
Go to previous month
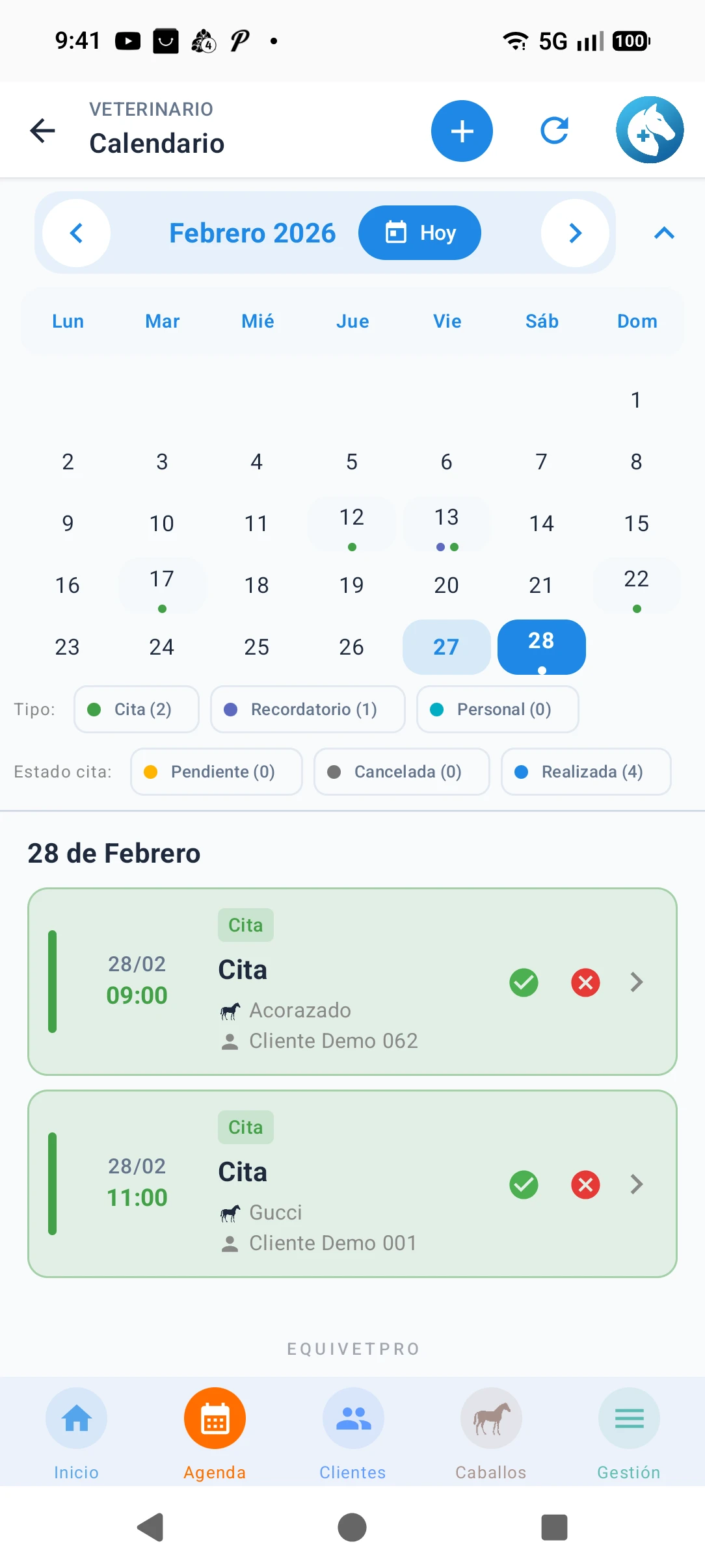point(76,233)
